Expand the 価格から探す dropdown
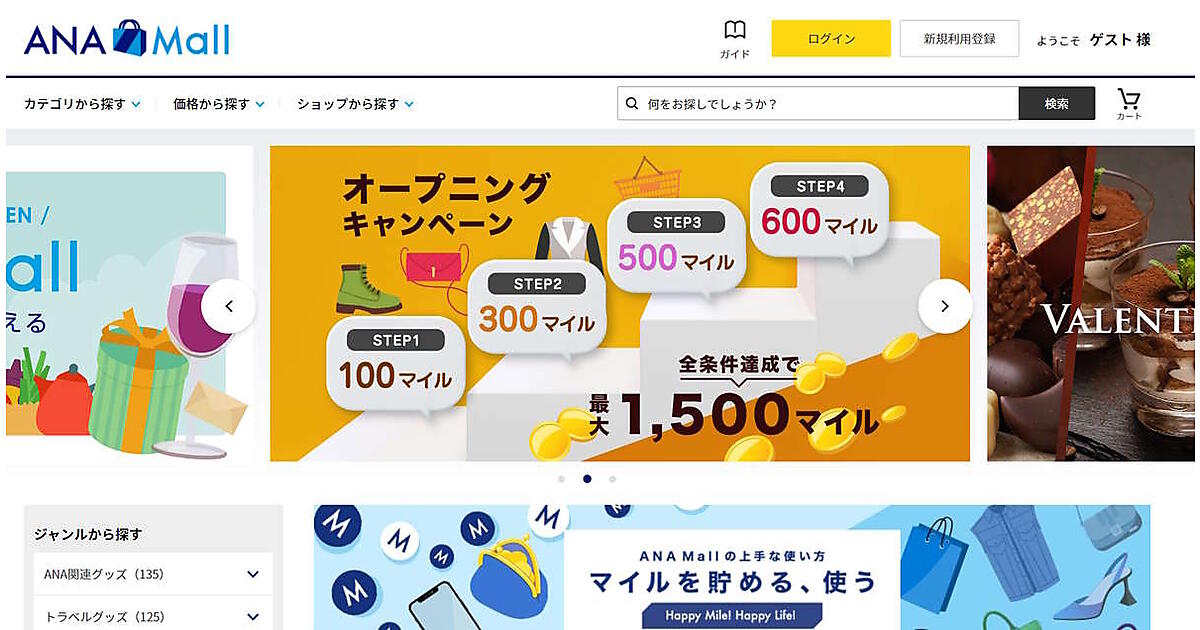This screenshot has height=630, width=1200. point(218,104)
